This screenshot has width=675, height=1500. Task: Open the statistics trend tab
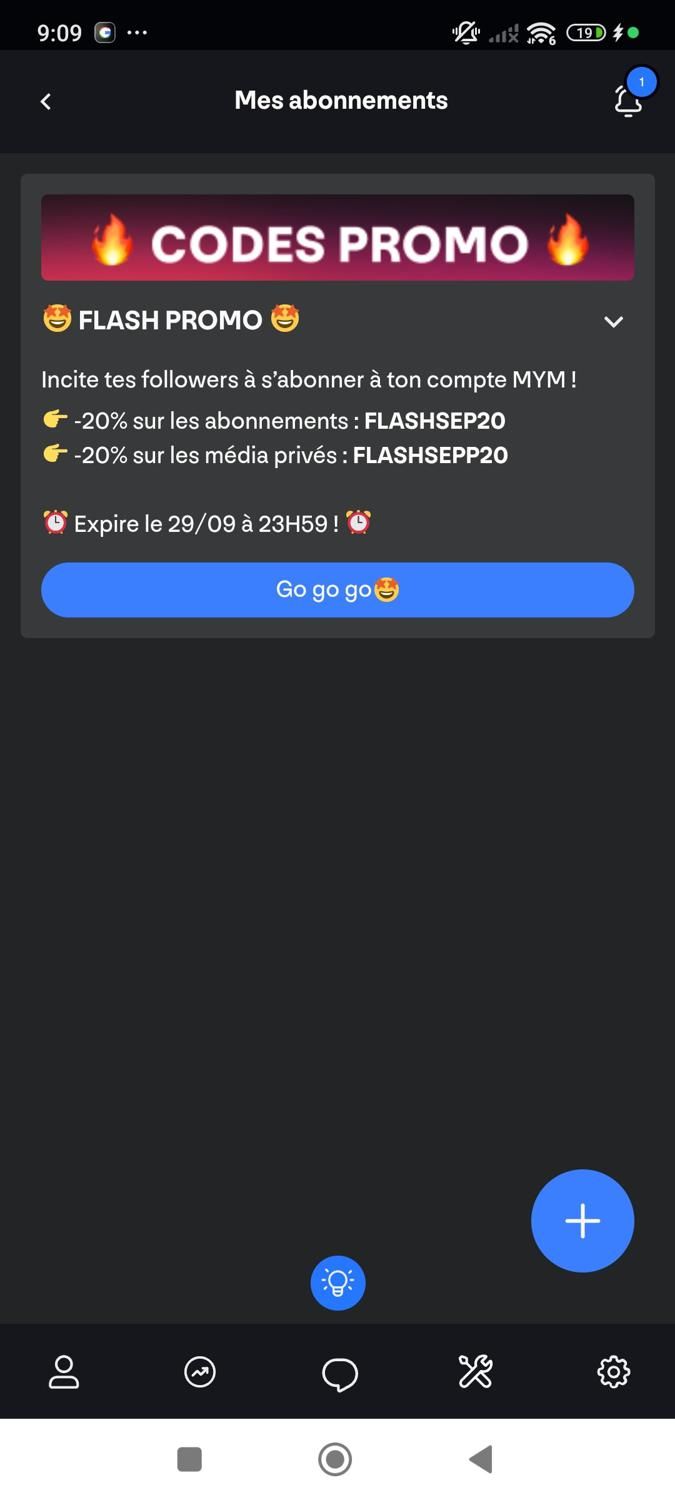(x=200, y=1372)
